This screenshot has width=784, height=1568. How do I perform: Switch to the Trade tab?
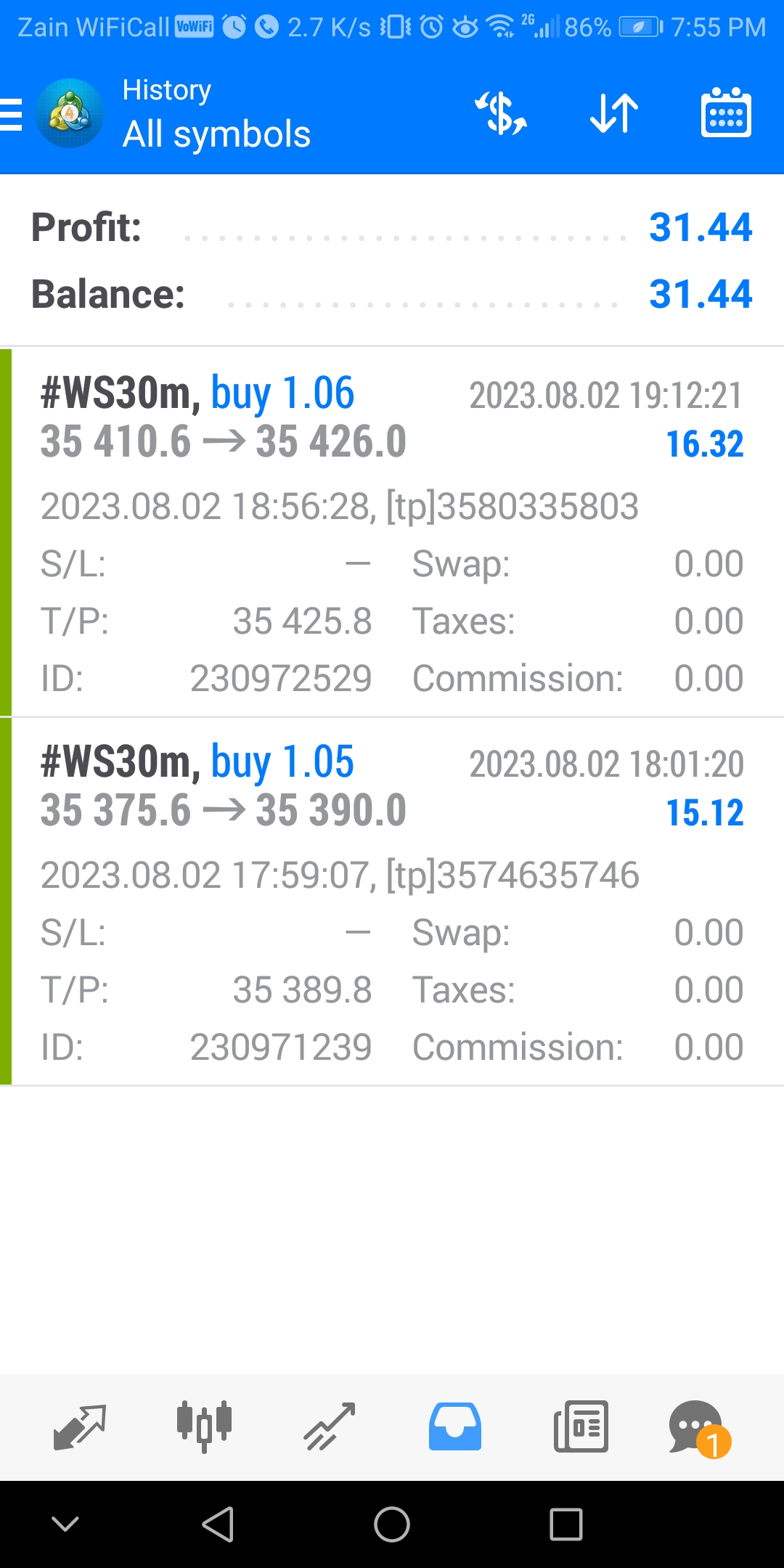[329, 1426]
